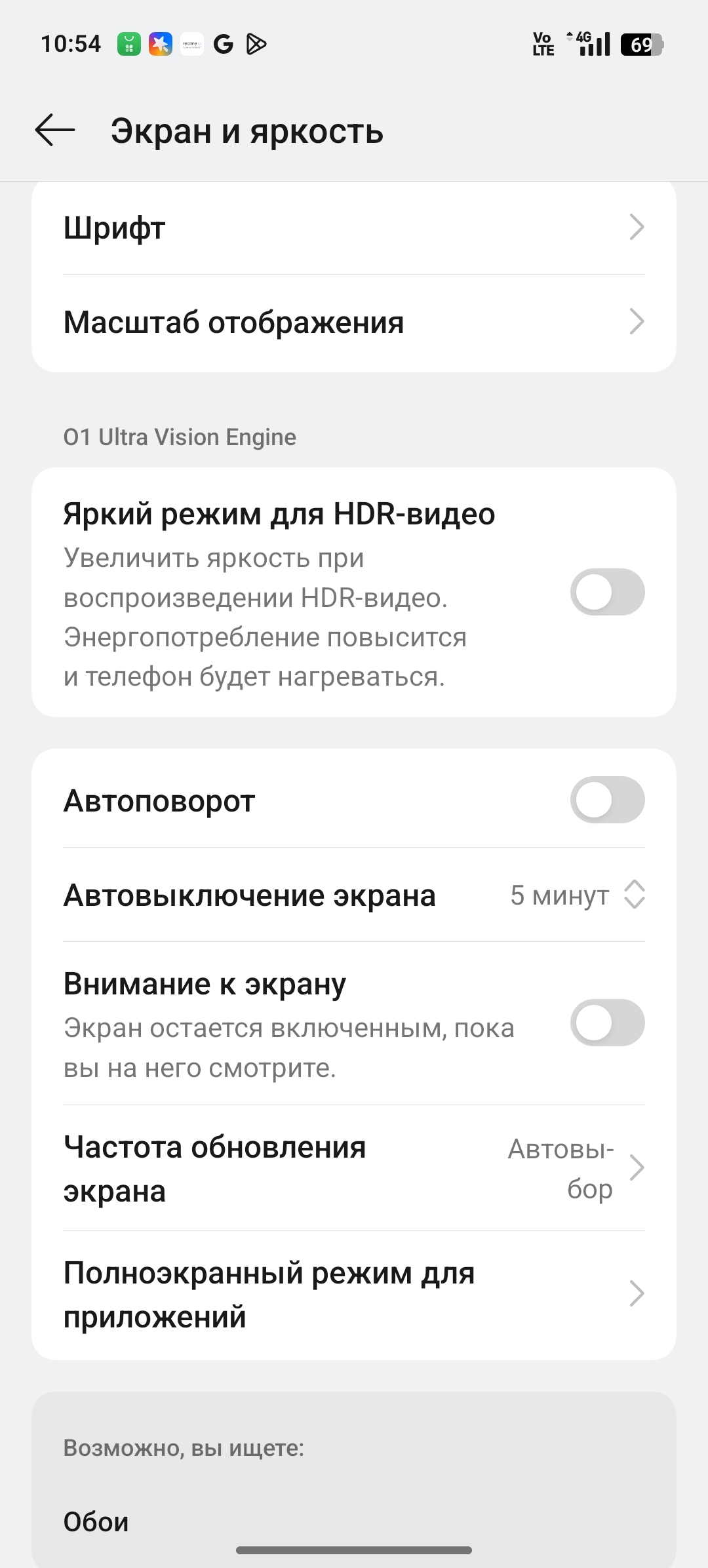Open Частота обновления экрана
708x1568 pixels.
coord(354,1168)
